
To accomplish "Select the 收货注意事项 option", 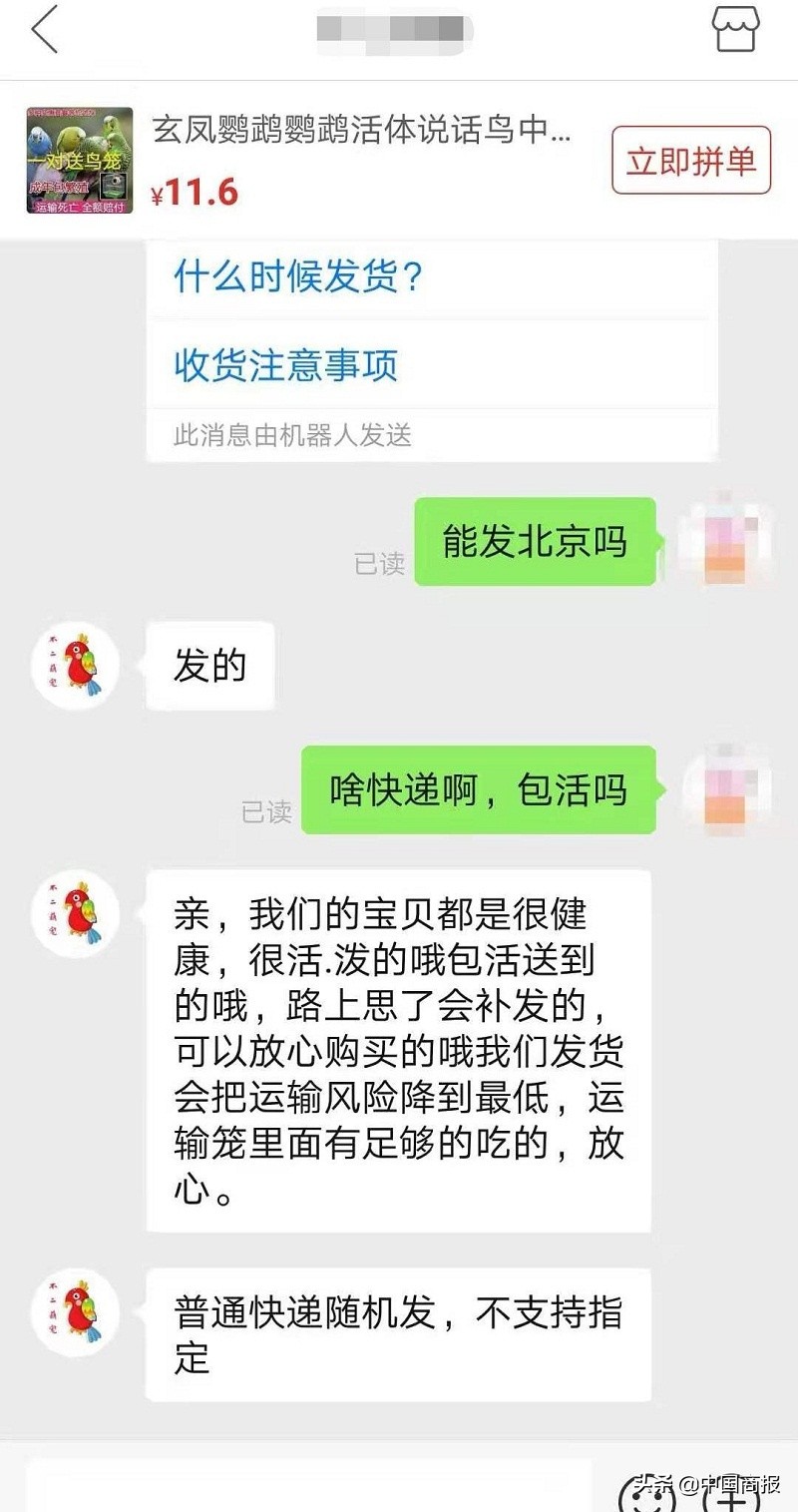I will (283, 366).
